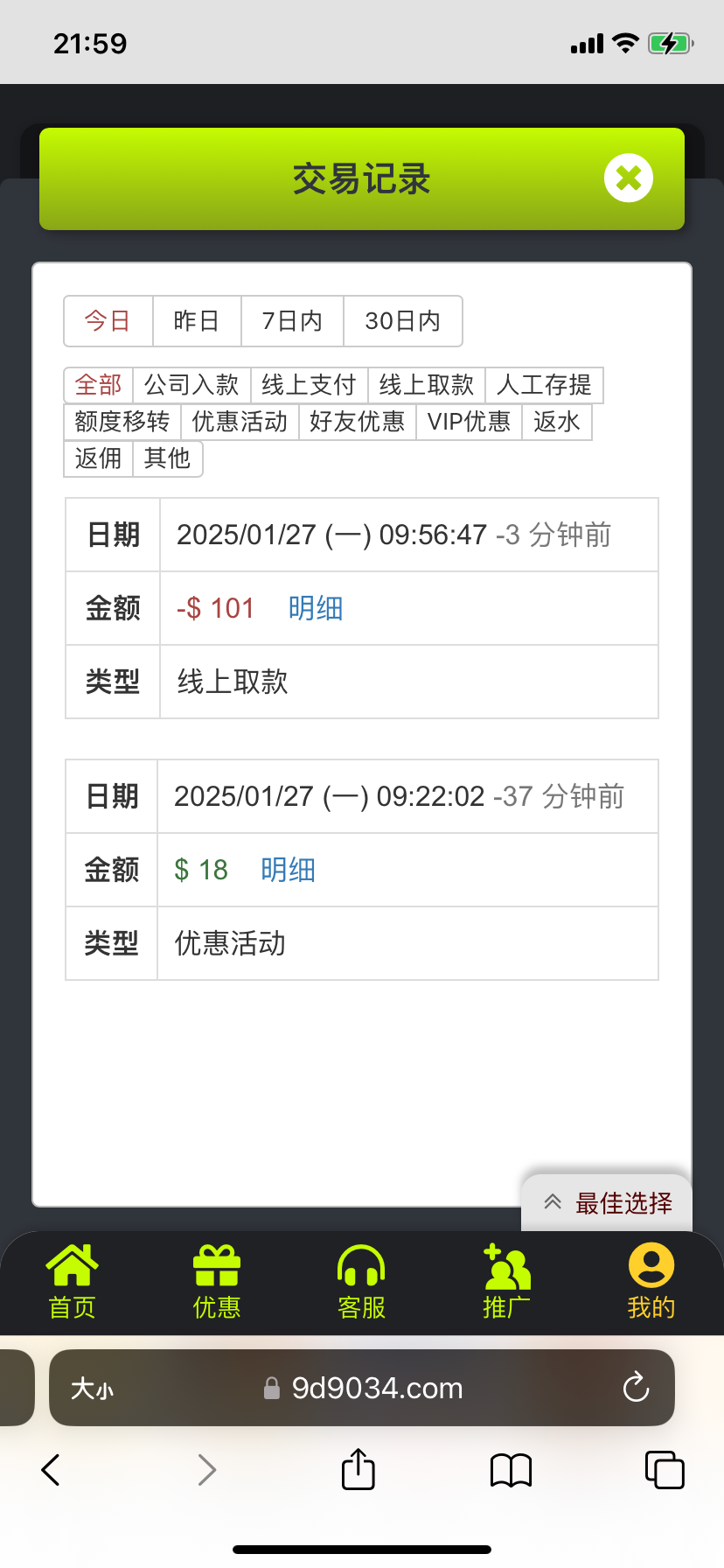724x1568 pixels.
Task: Collapse the 最佳选择 panel chevron
Action: click(552, 1202)
